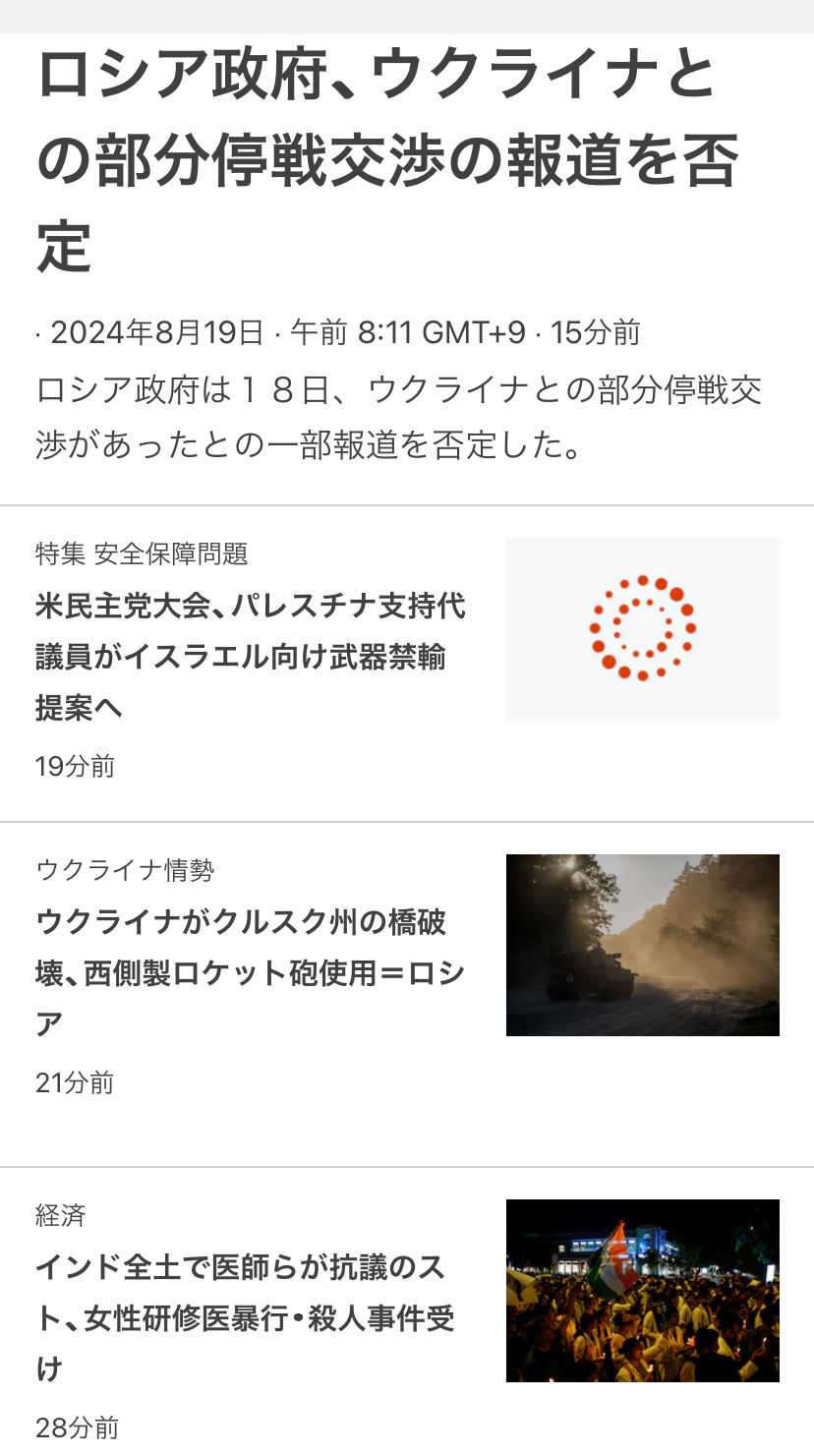The width and height of the screenshot is (814, 1456).
Task: Read the story on the Kursk bridge destruction
Action: (251, 973)
